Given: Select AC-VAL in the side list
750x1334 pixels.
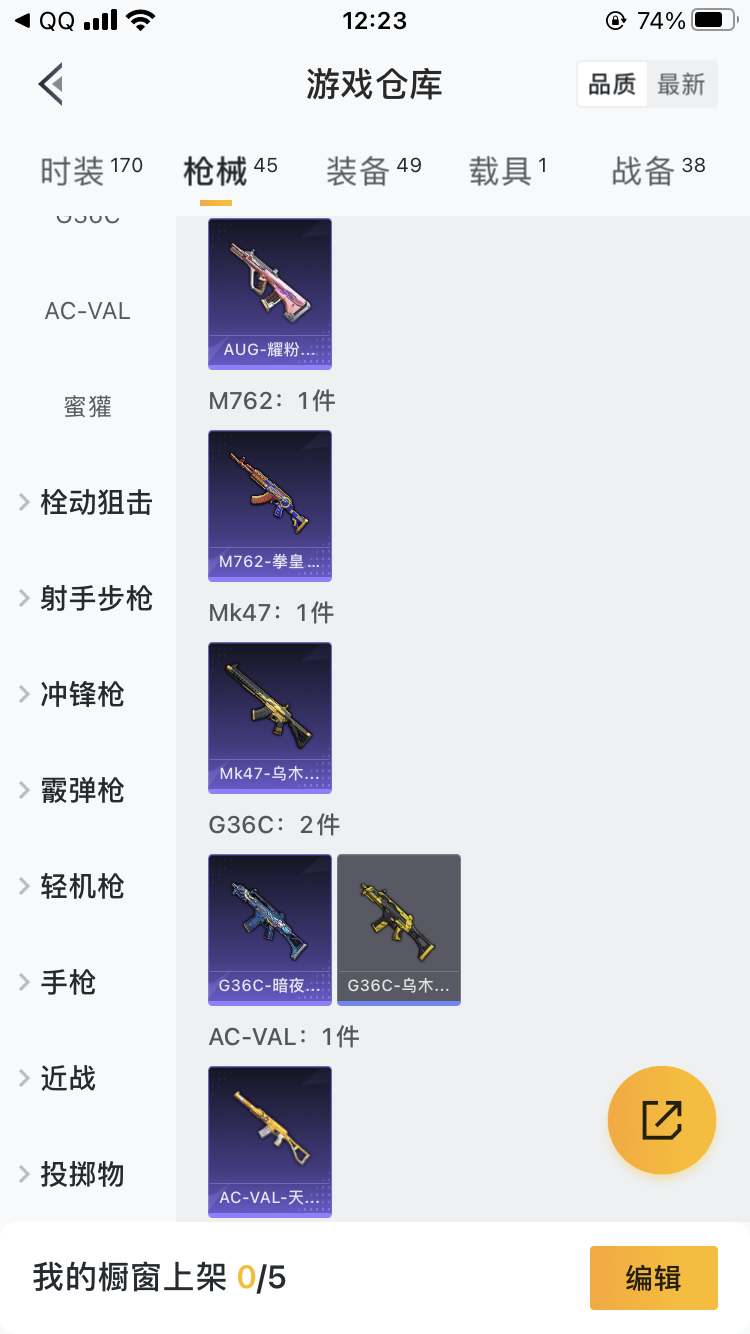Looking at the screenshot, I should pos(88,311).
